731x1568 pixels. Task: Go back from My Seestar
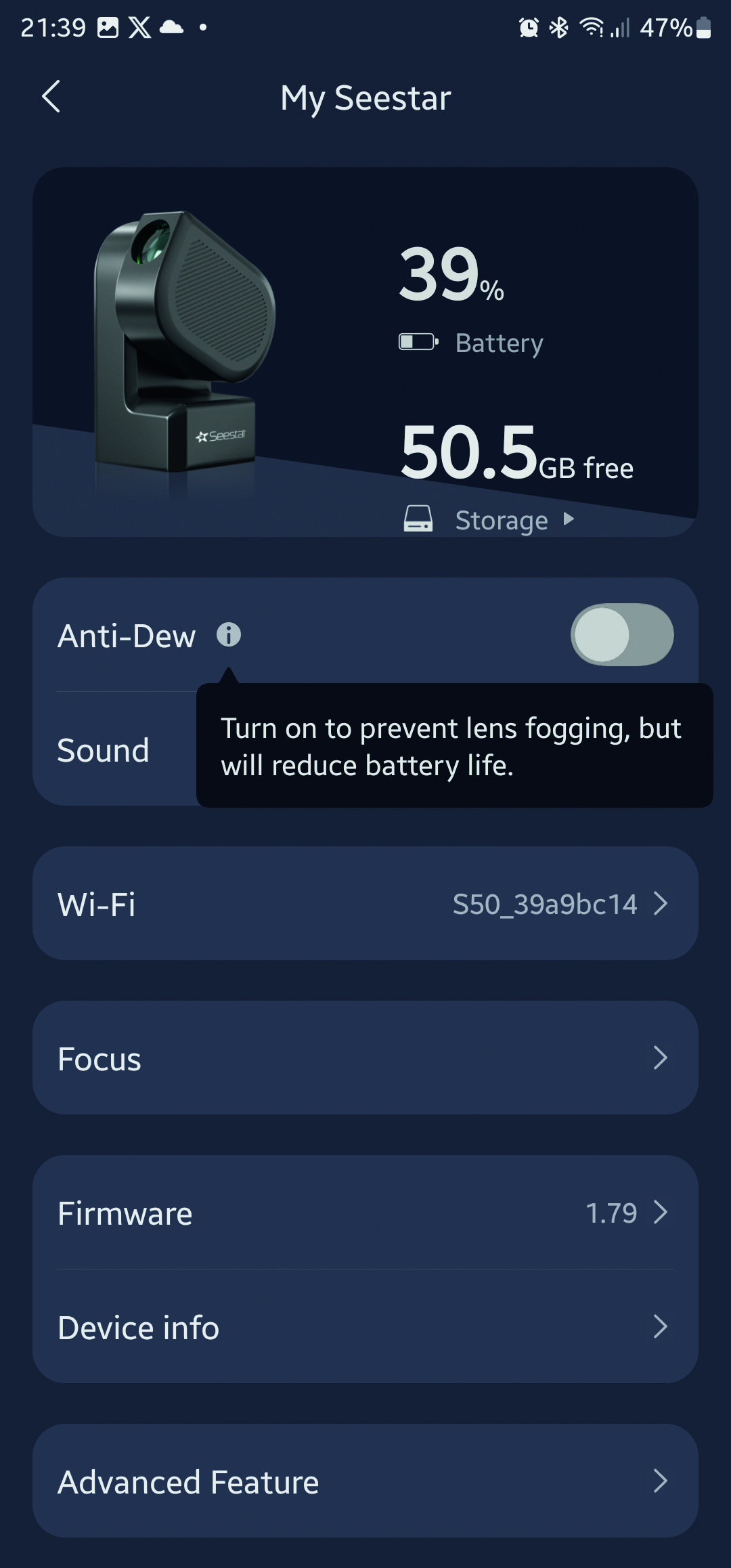click(51, 97)
